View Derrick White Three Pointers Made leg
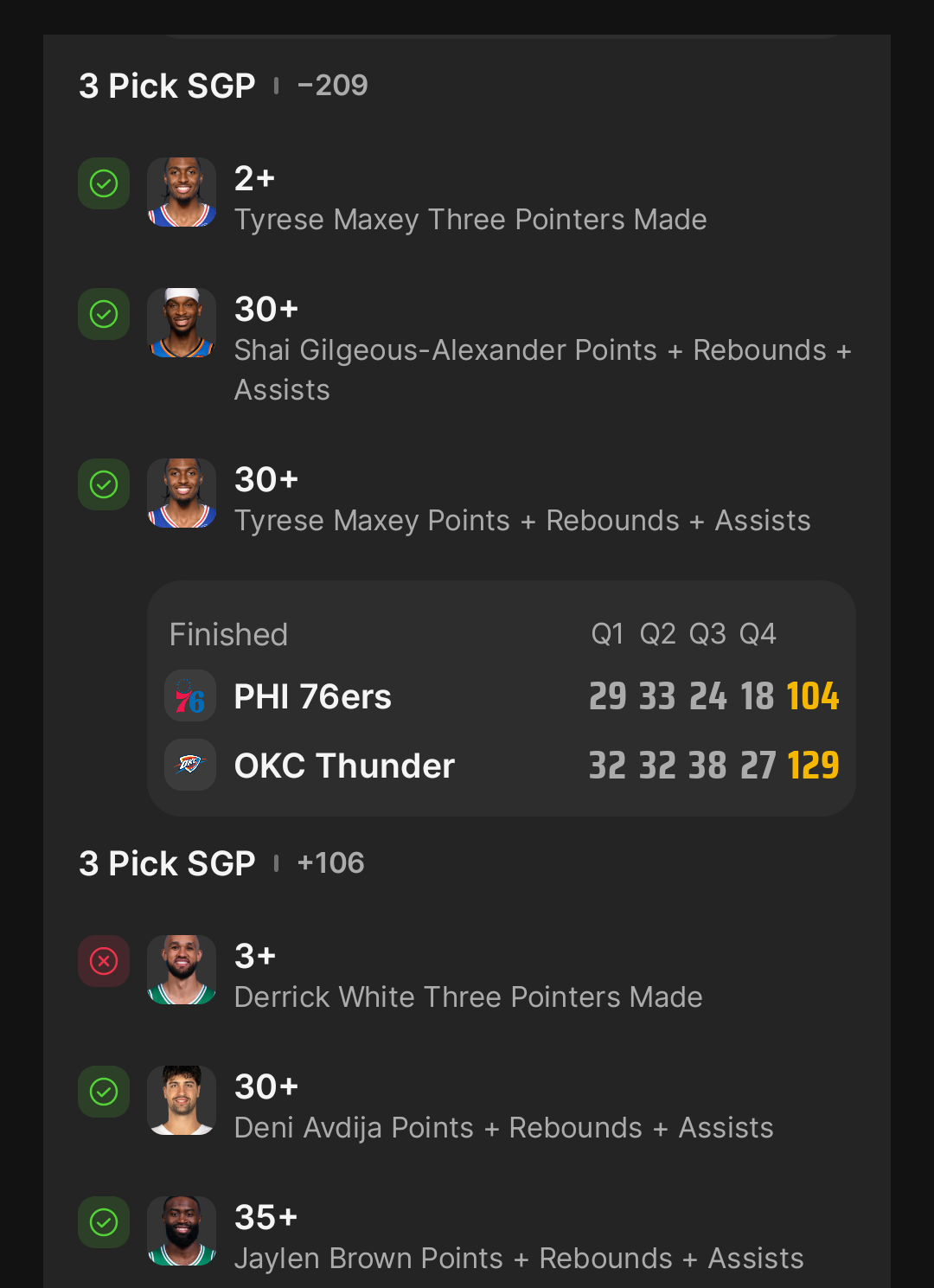 click(x=467, y=976)
